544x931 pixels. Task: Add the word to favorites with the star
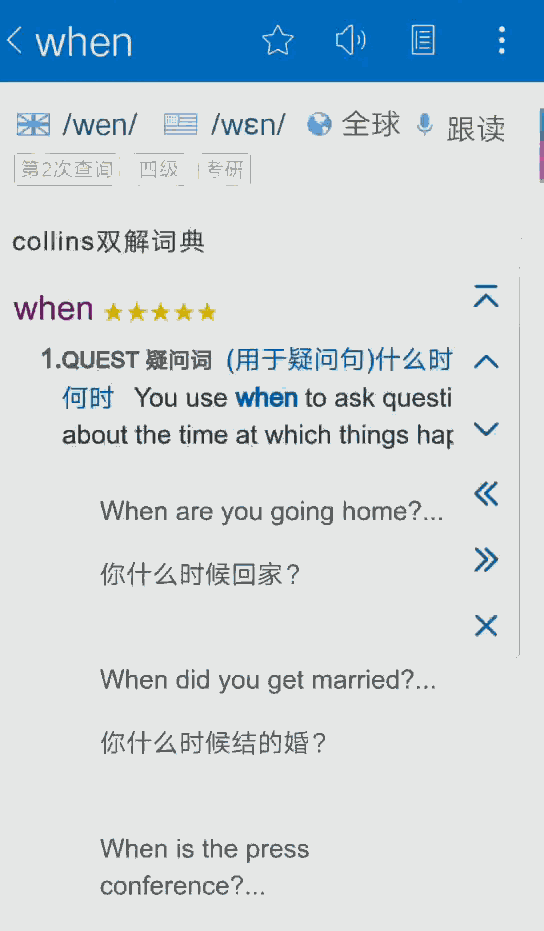[x=278, y=40]
